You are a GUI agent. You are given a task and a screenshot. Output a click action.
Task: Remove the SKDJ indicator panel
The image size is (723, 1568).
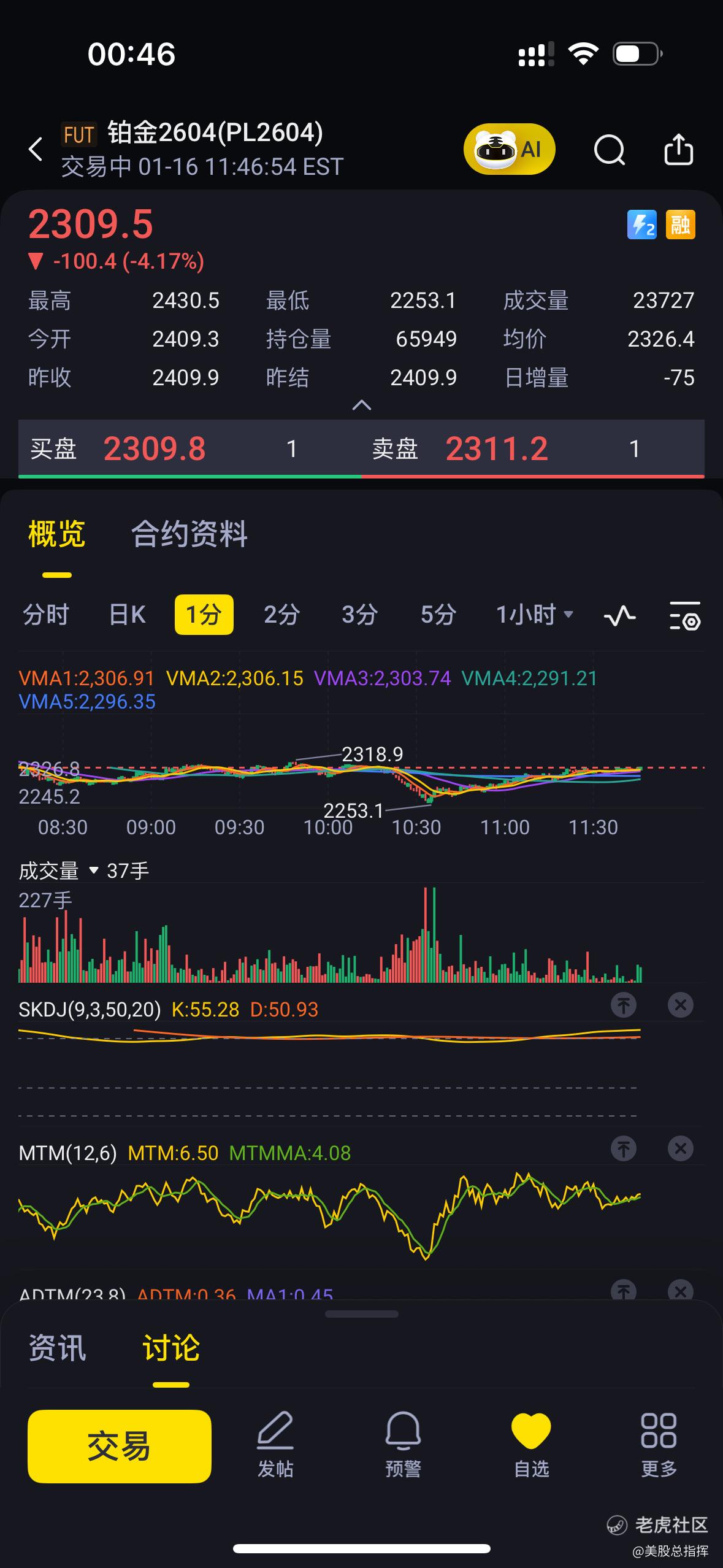point(680,1005)
